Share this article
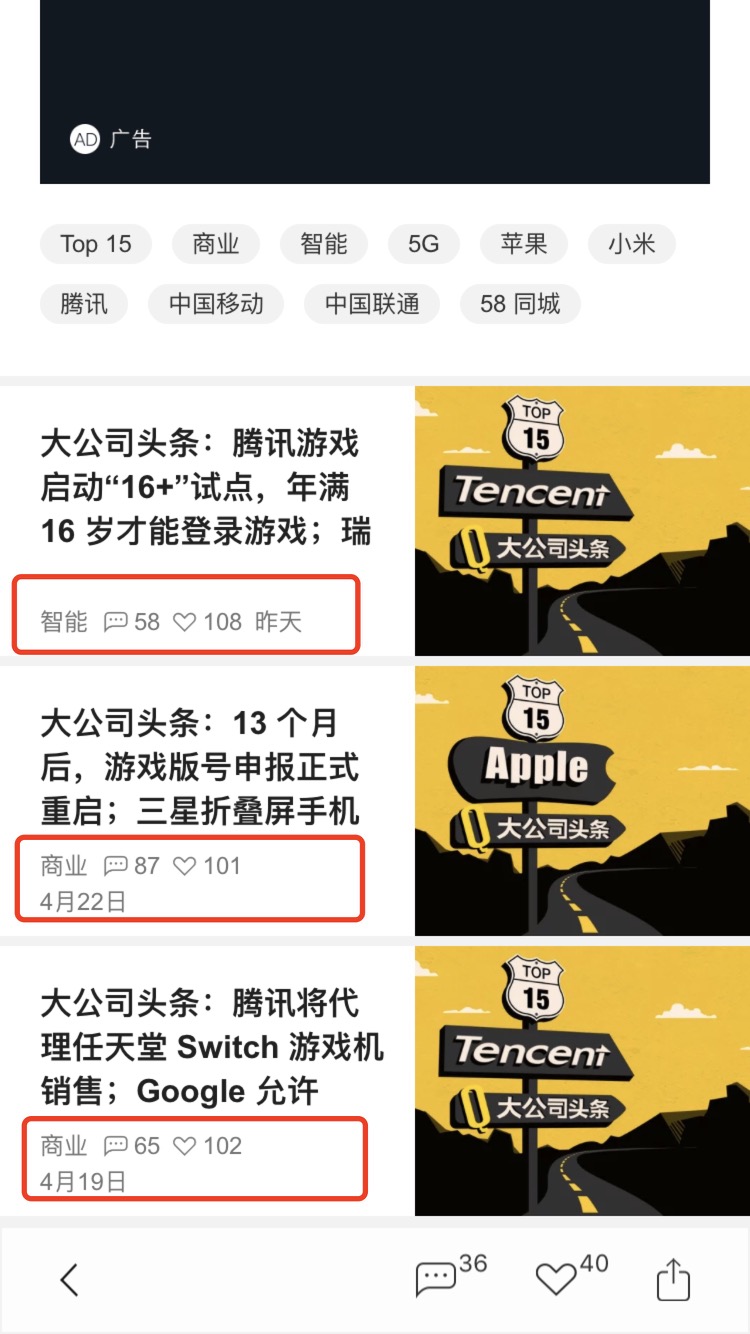The image size is (750, 1334). pyautogui.click(x=673, y=1280)
